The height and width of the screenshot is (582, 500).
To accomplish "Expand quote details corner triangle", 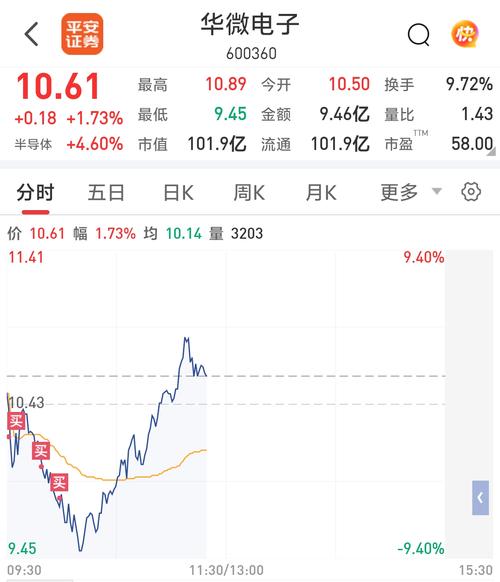I will coord(491,152).
